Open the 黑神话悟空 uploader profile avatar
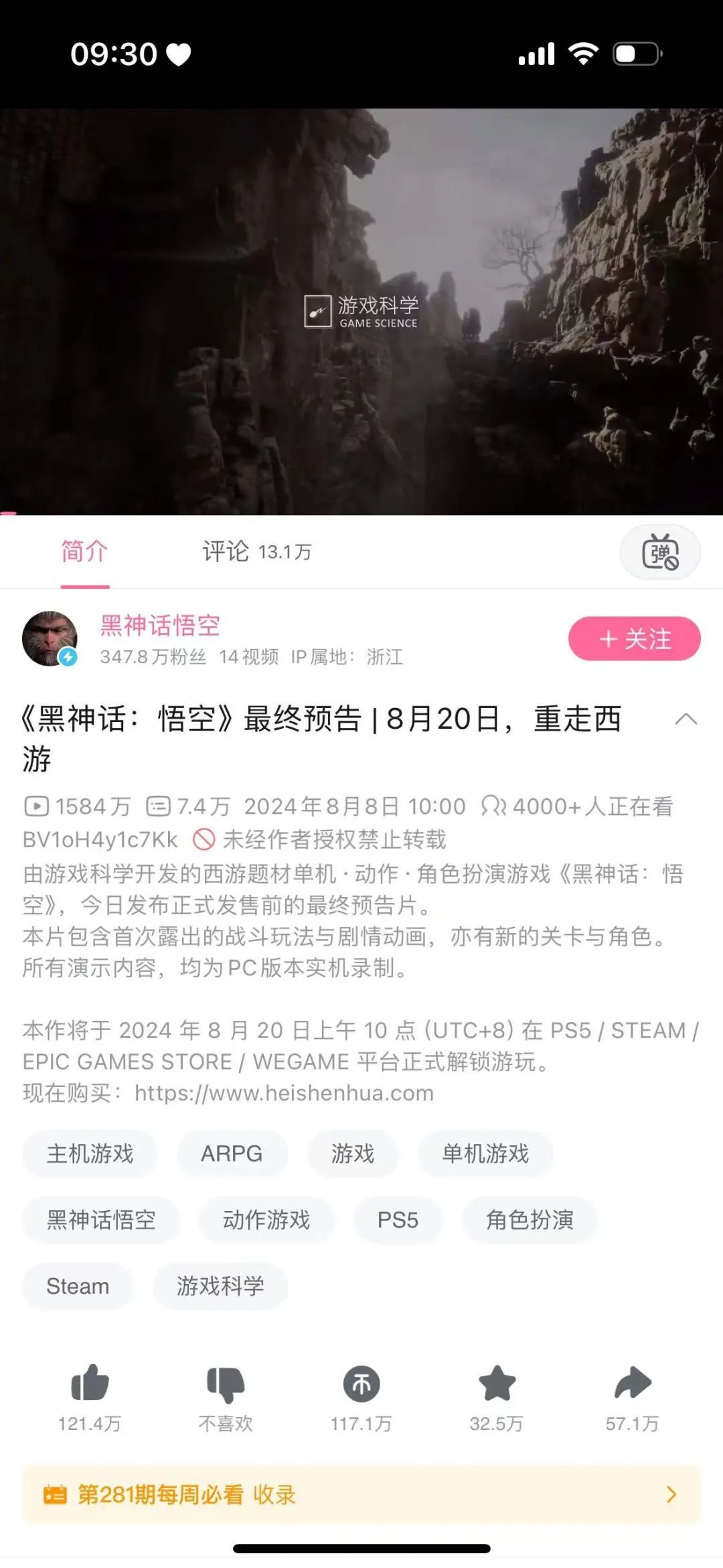This screenshot has width=723, height=1568. [x=50, y=638]
